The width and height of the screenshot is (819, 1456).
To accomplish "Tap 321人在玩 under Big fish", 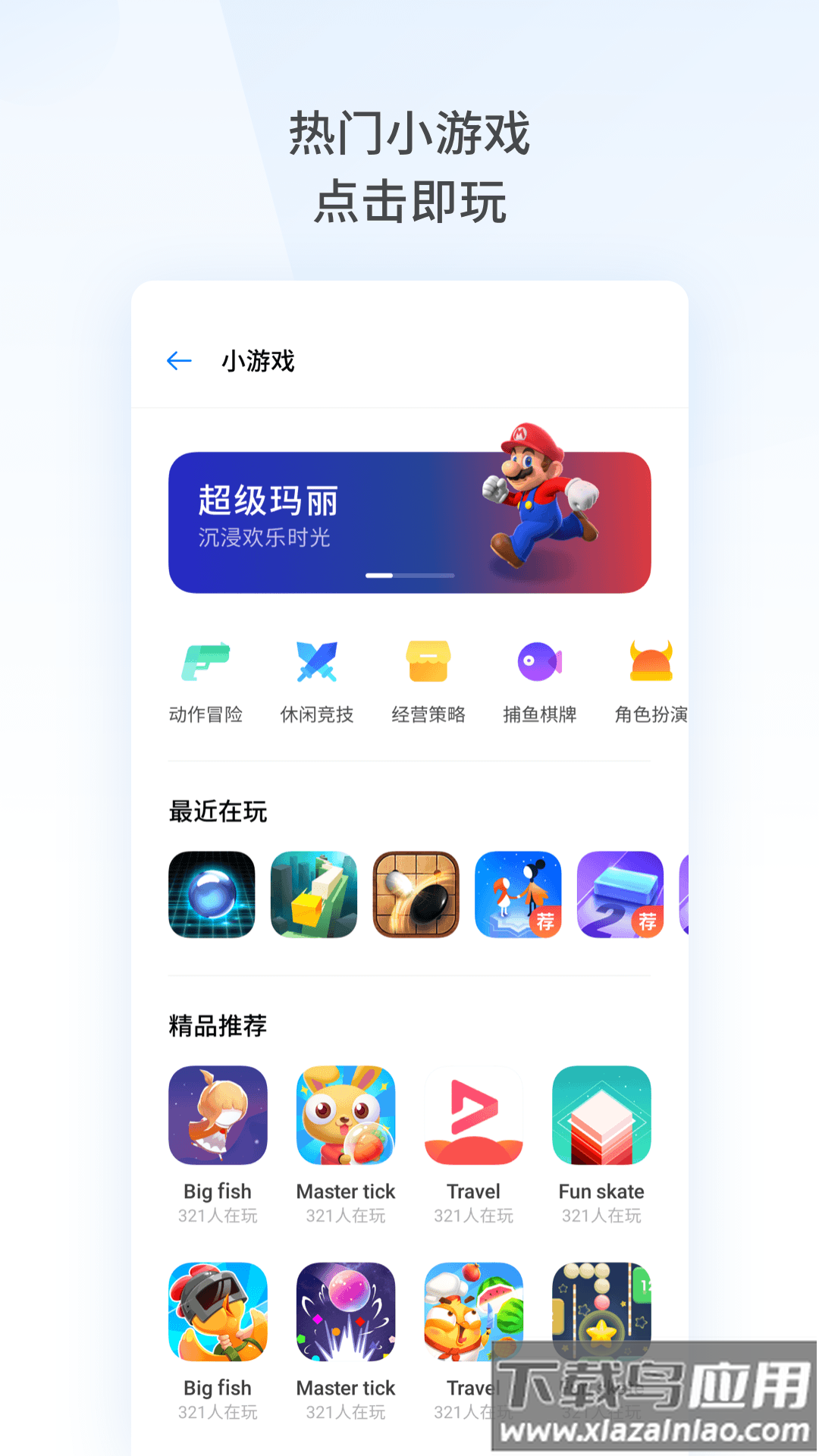I will point(218,1216).
